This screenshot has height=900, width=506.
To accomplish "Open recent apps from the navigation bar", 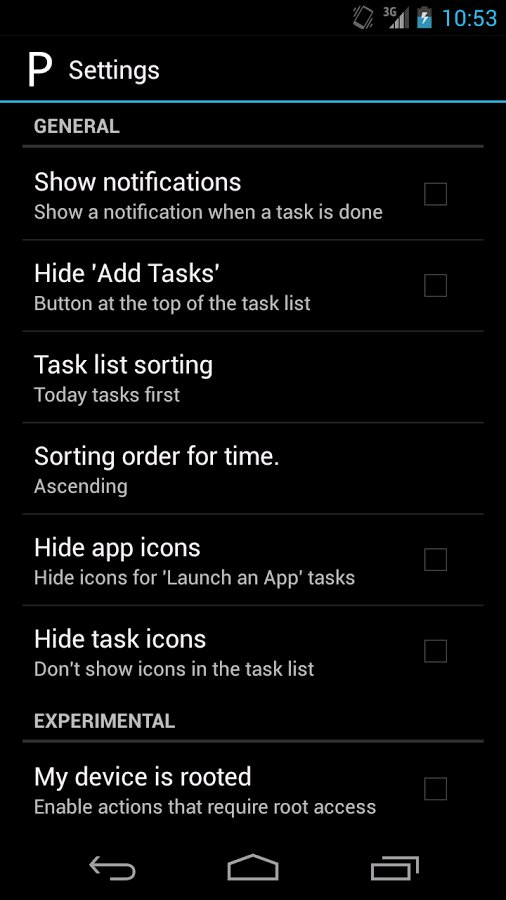I will click(395, 867).
